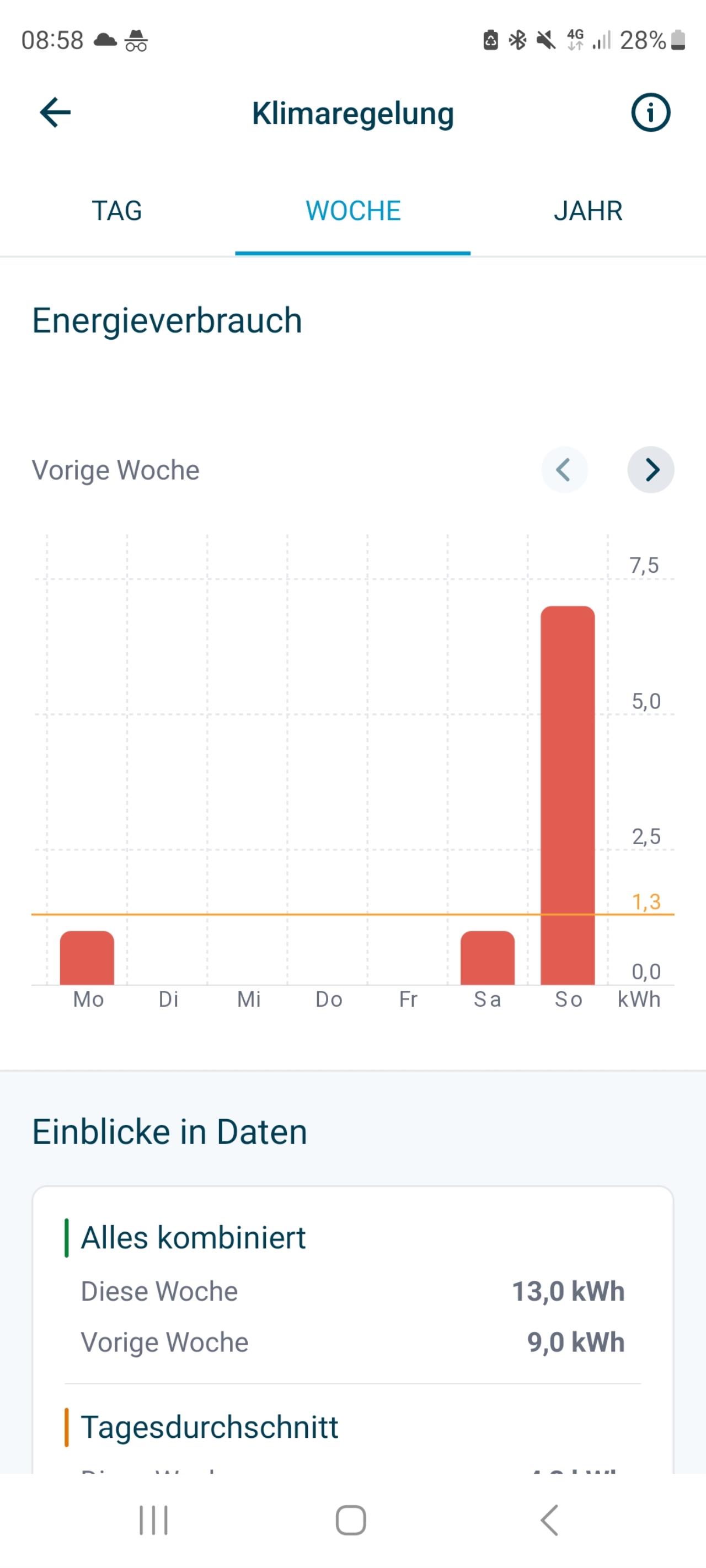Screen dimensions: 706x1568
Task: Go back using the top-left arrow
Action: click(x=56, y=112)
